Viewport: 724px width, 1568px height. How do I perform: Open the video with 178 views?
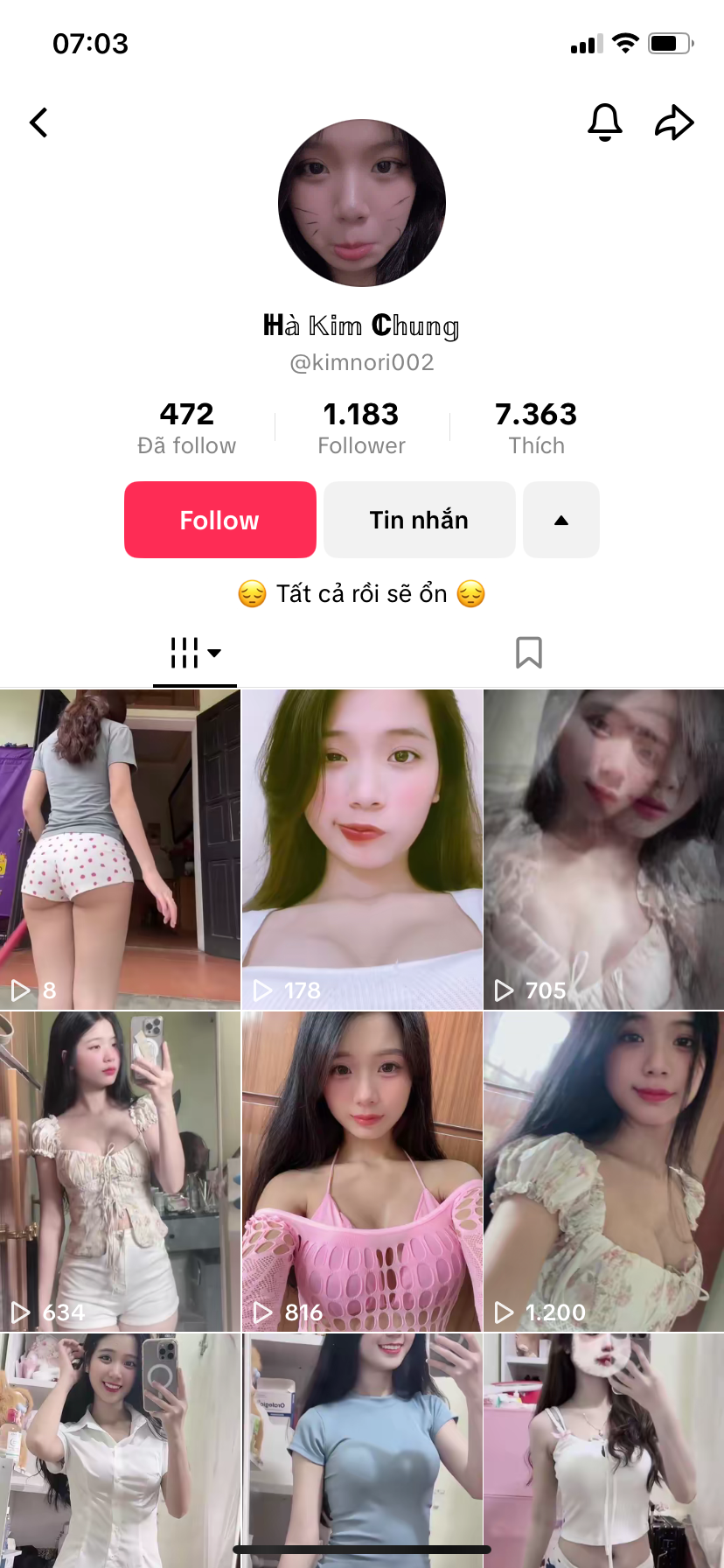click(x=362, y=849)
